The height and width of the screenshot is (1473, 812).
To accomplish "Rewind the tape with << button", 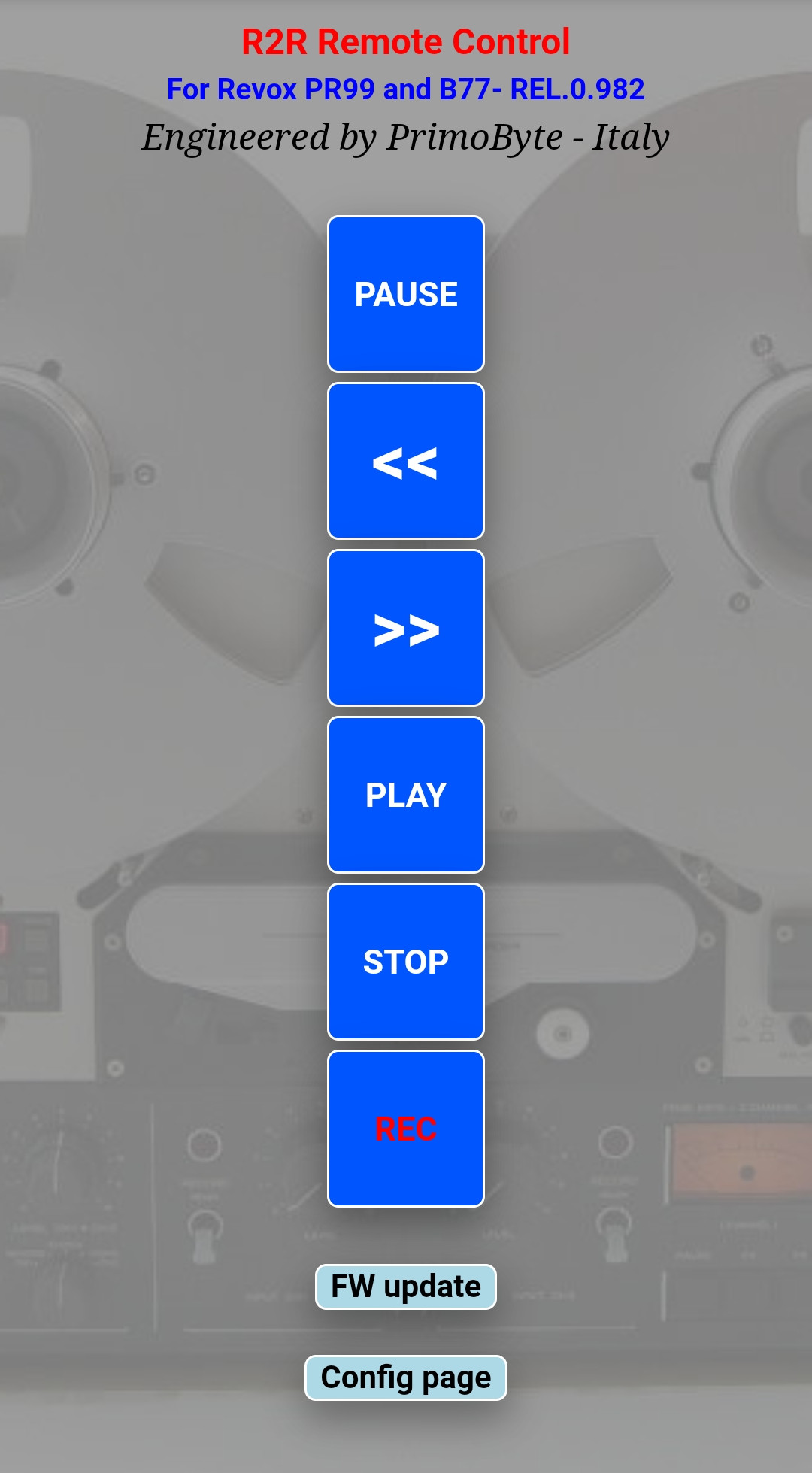I will 406,461.
